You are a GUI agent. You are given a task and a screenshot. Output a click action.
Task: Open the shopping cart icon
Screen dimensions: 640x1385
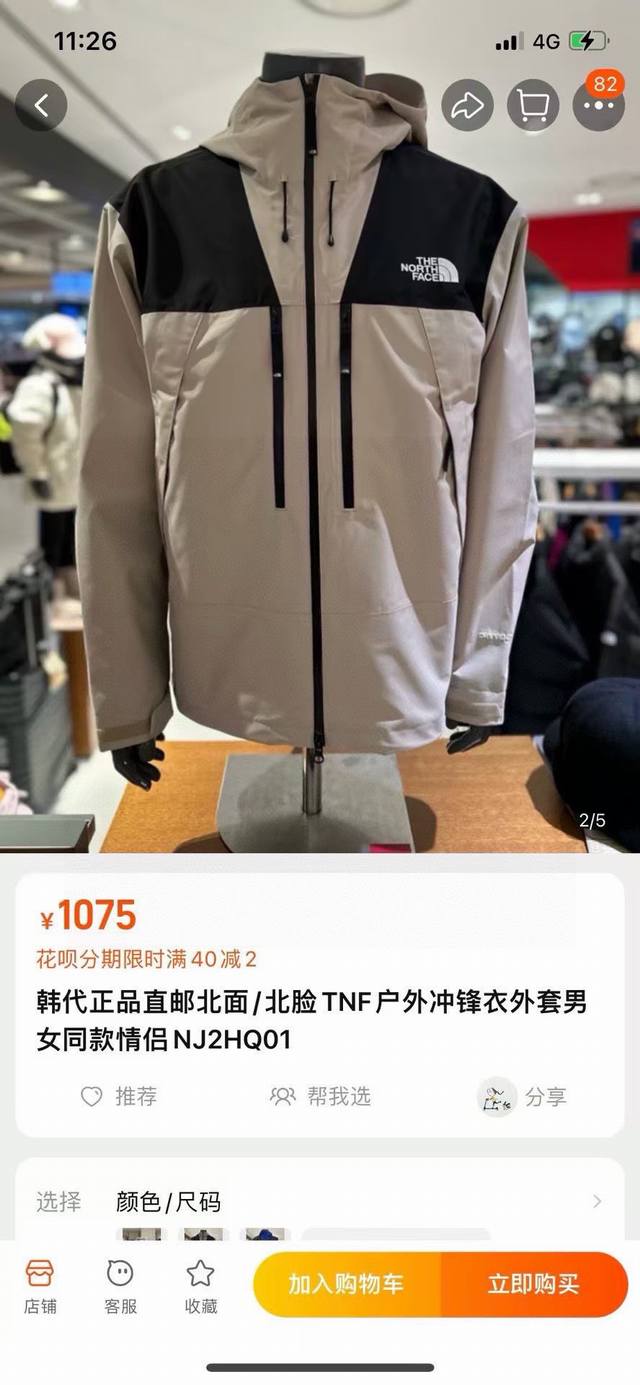pyautogui.click(x=533, y=106)
